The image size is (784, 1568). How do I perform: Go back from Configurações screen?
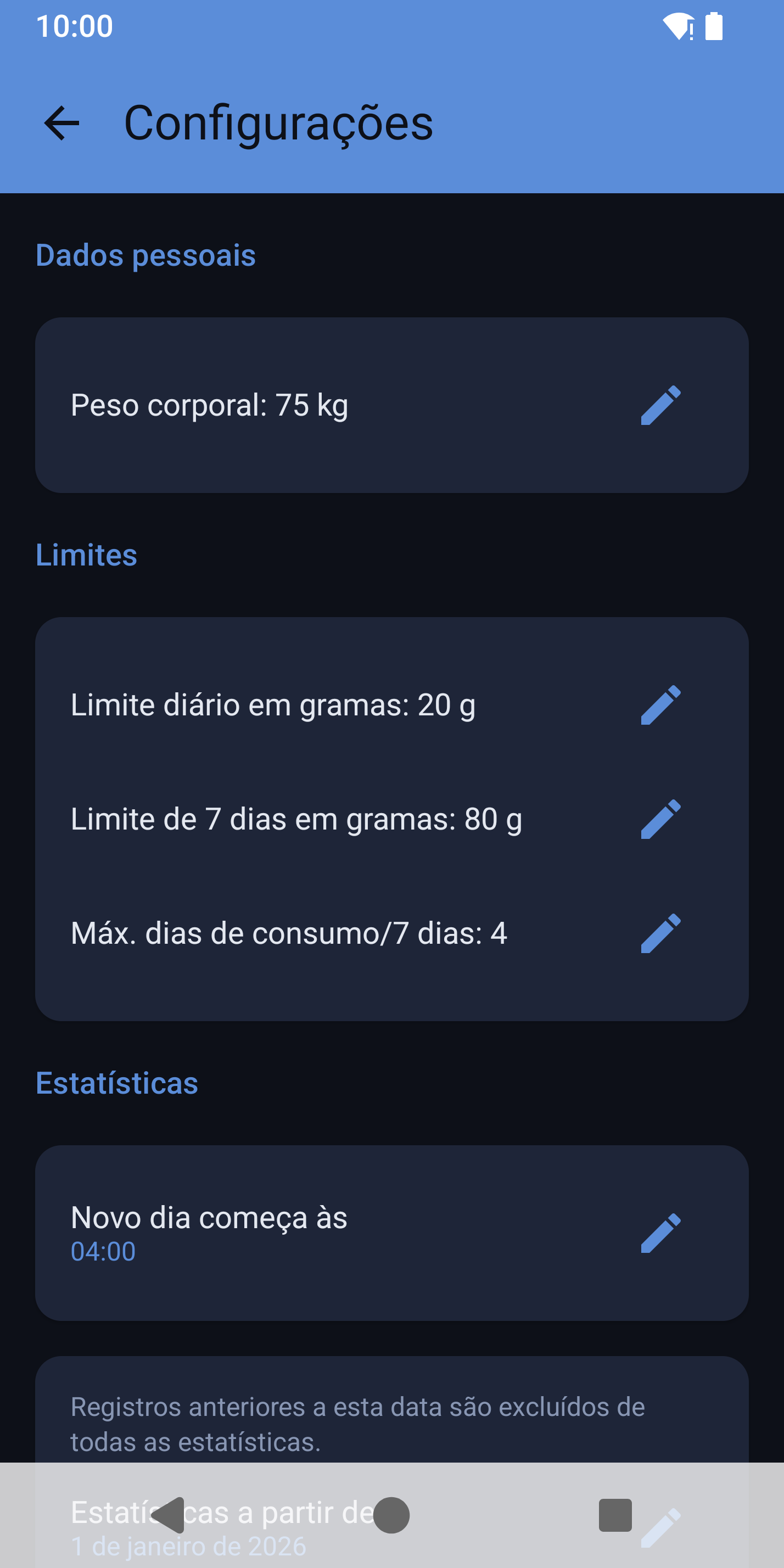tap(61, 123)
